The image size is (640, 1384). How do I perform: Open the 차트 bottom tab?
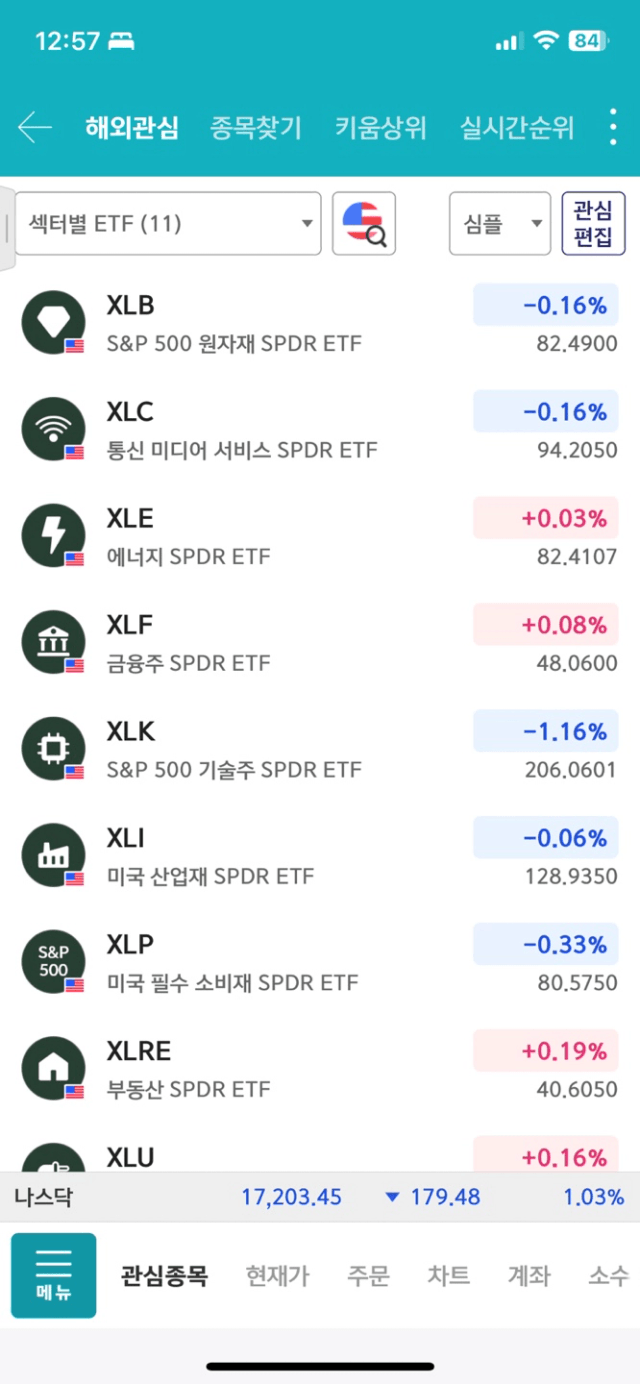(449, 1276)
